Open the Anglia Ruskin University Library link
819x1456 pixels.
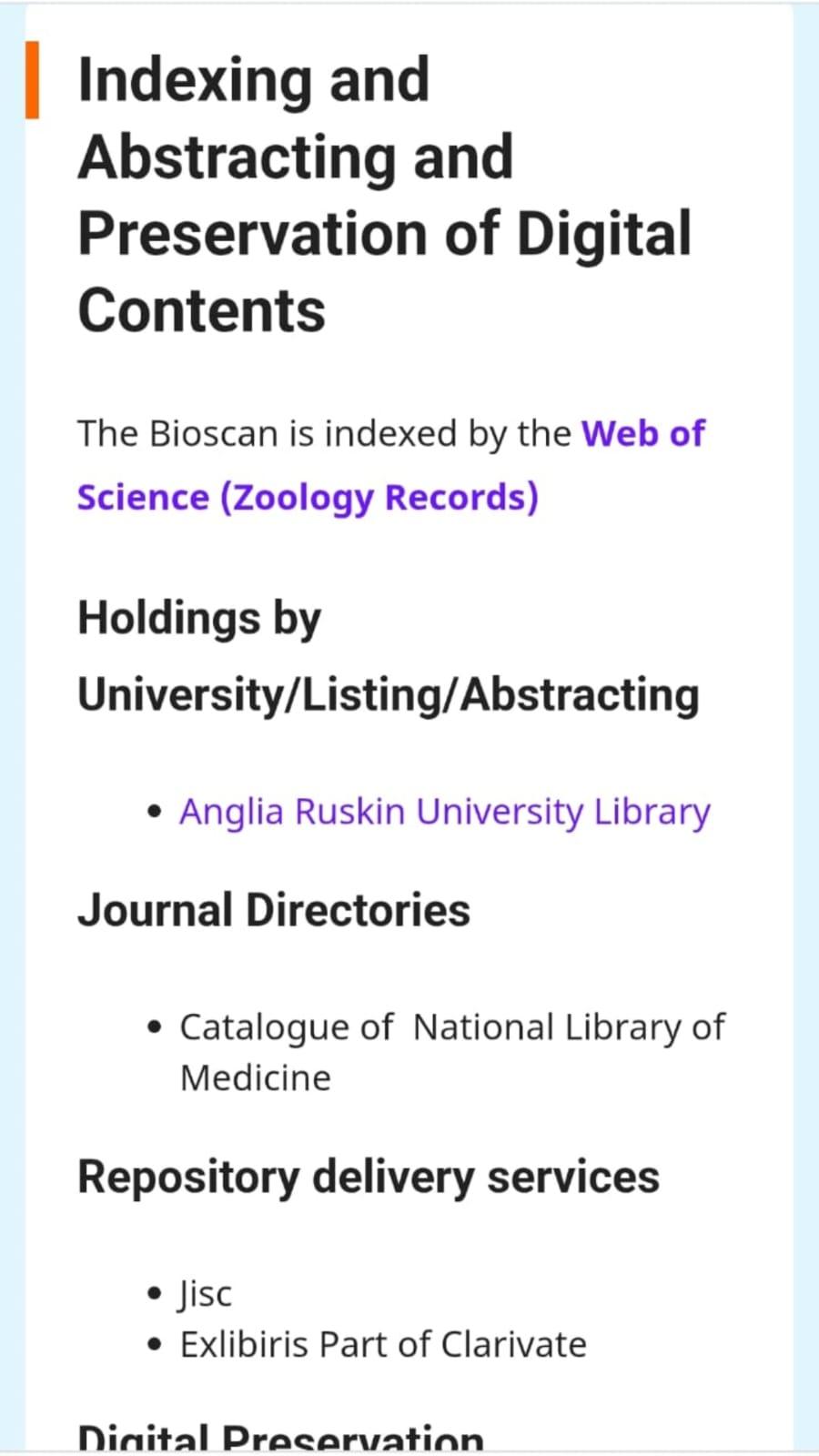coord(444,812)
